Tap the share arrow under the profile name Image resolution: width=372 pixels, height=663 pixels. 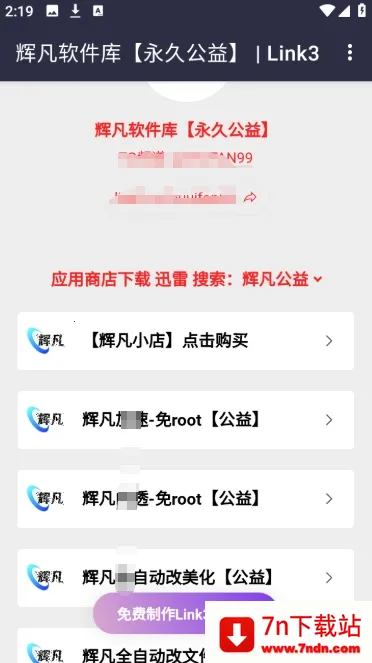pos(250,197)
